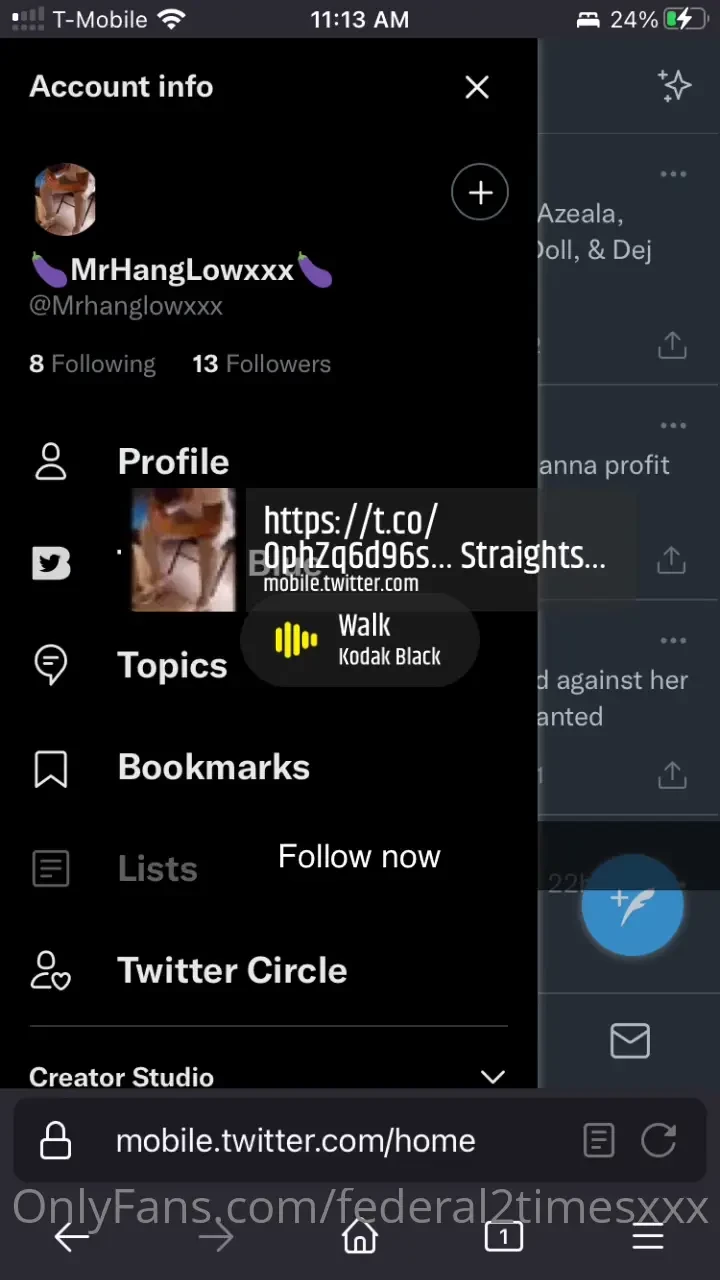Reload the page with the refresh icon
The height and width of the screenshot is (1280, 720).
(658, 1140)
